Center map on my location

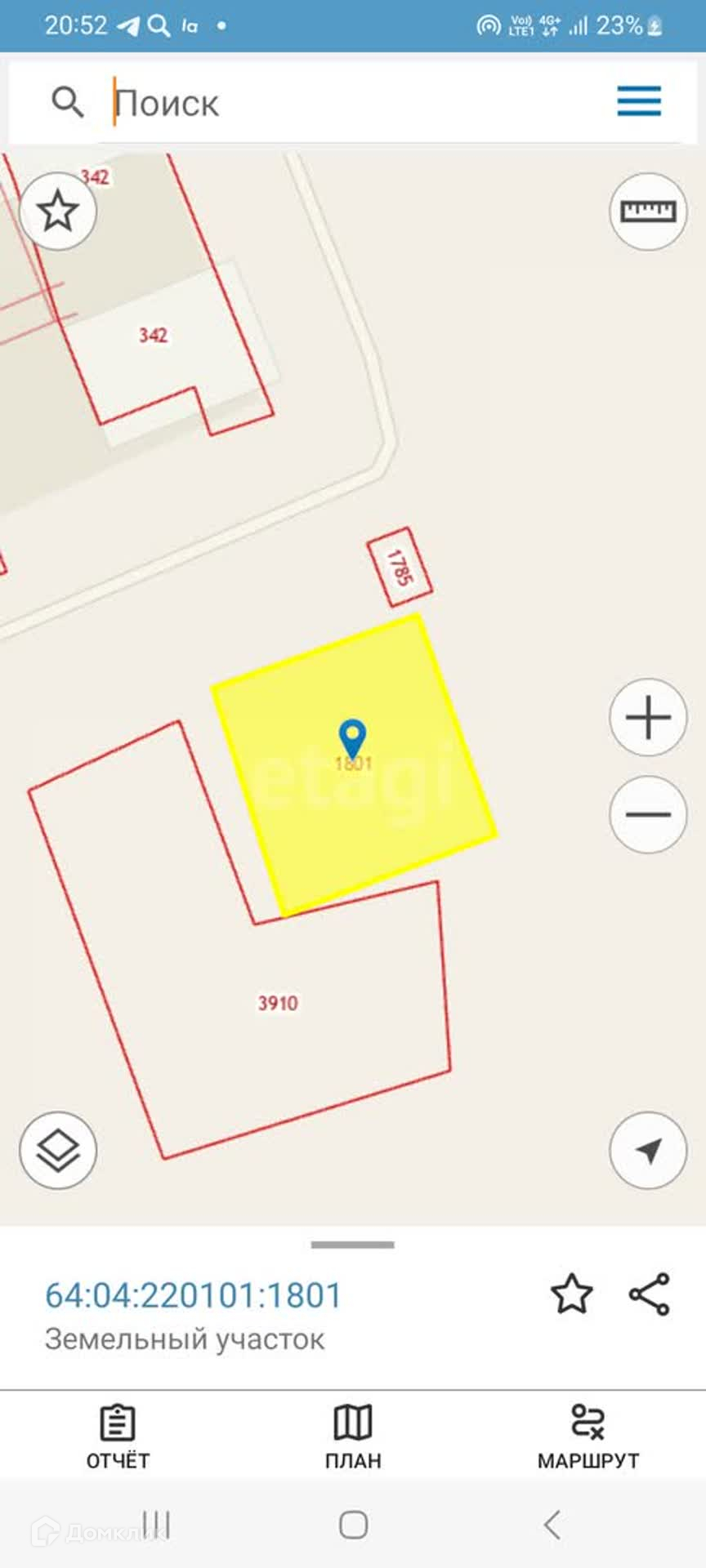tap(648, 1151)
